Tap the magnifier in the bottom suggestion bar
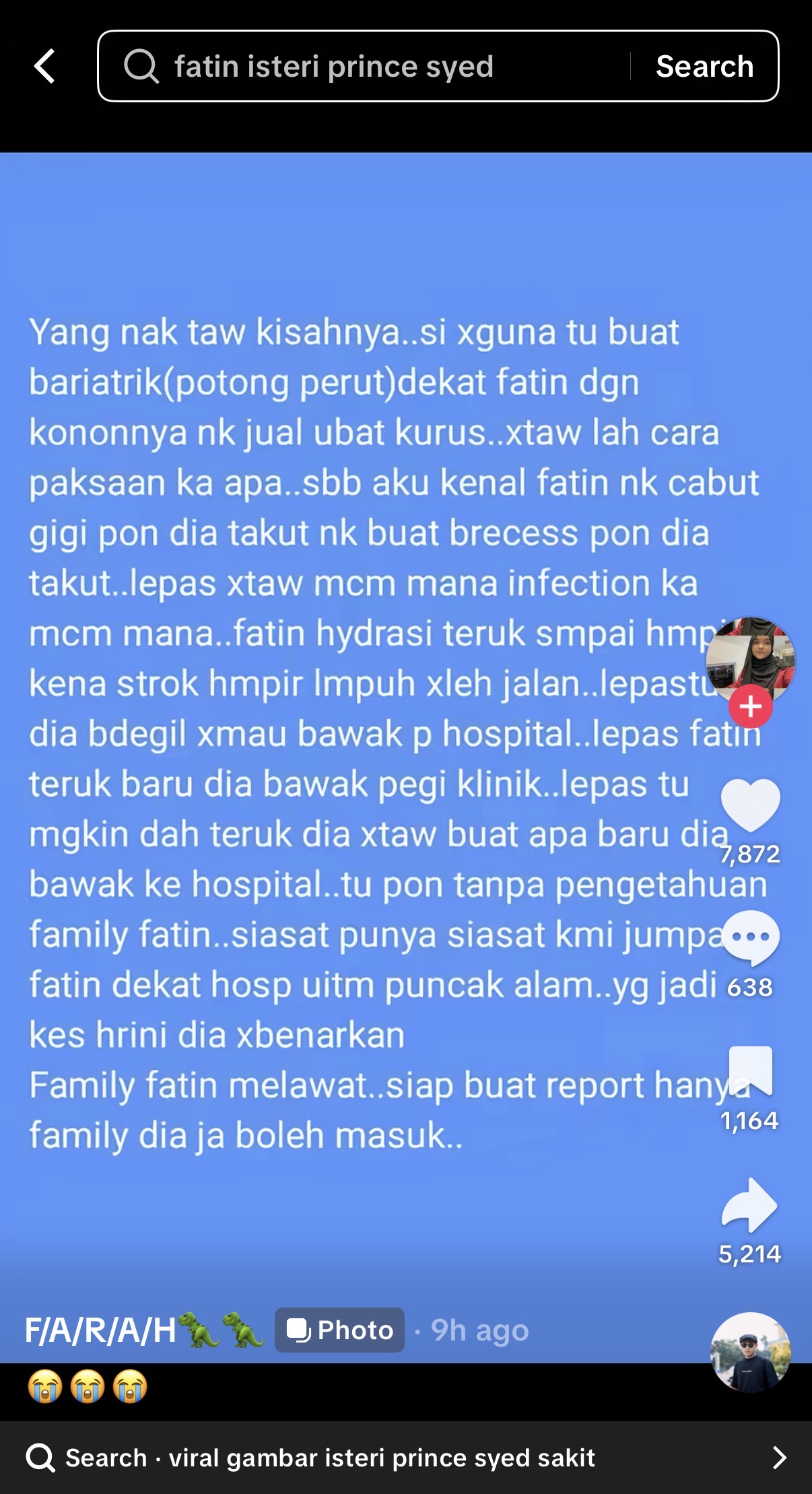 point(42,1458)
